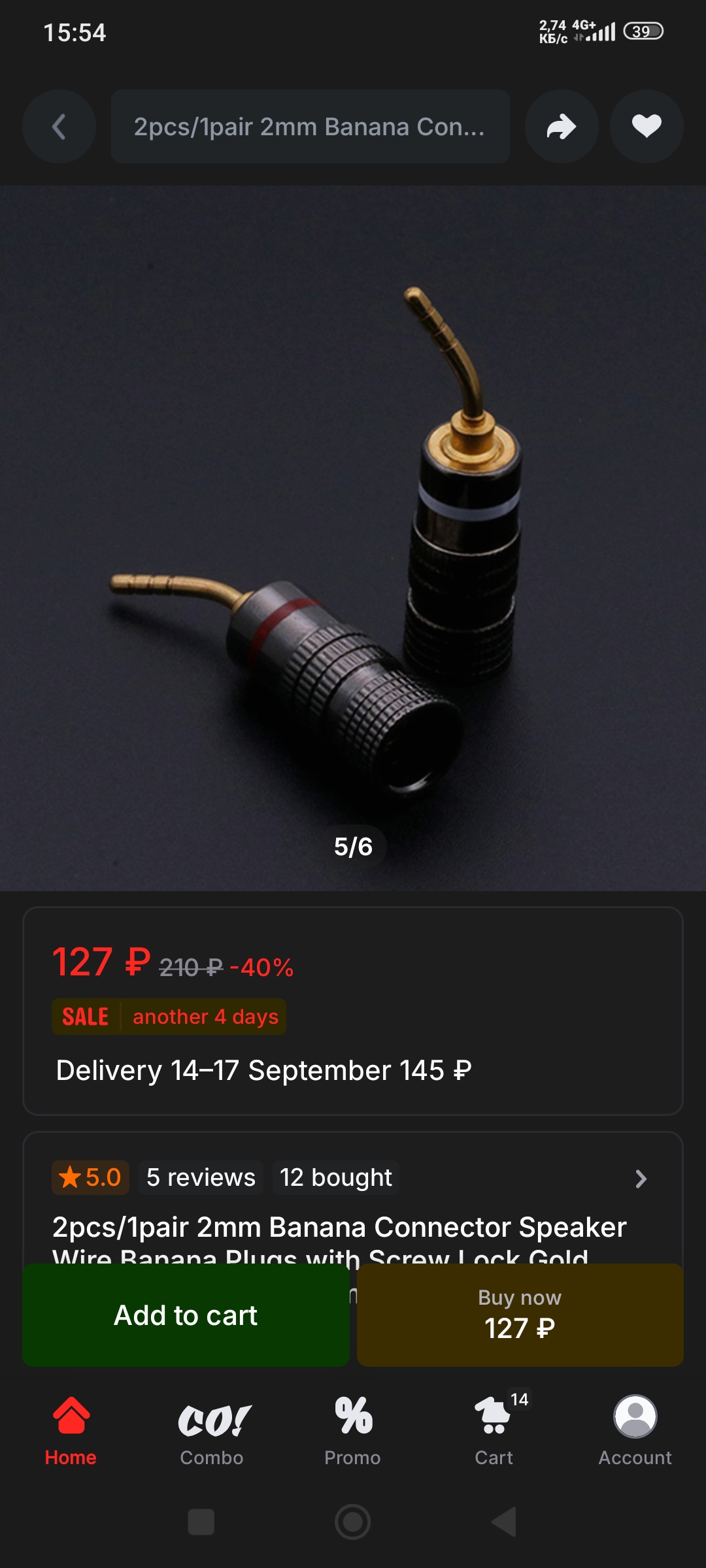Switch to the Home tab

click(x=71, y=1431)
